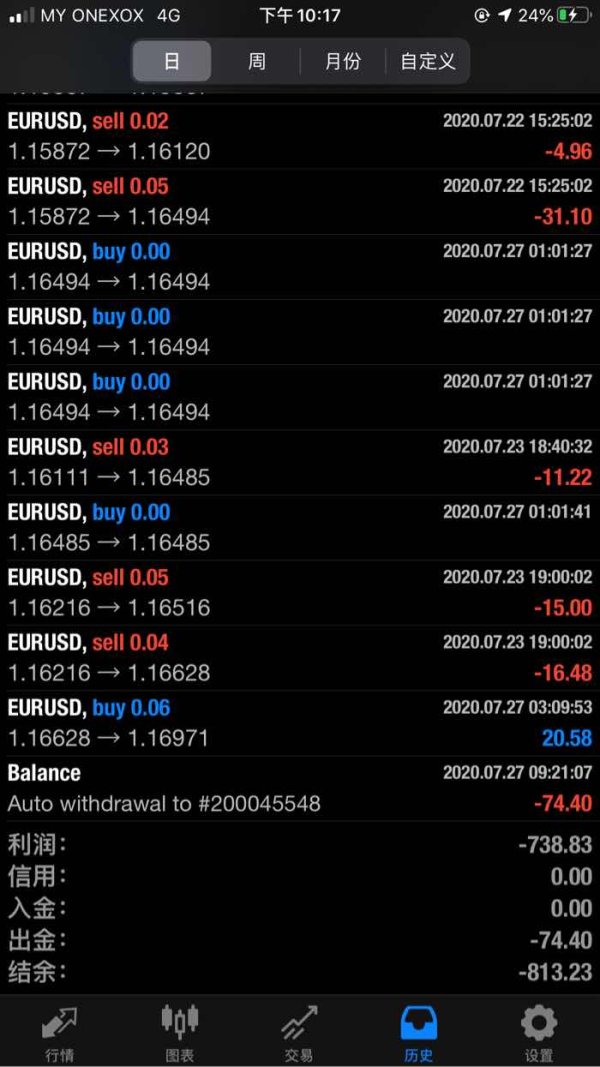View the Balance auto withdrawal entry
The image size is (600, 1067).
coord(300,788)
